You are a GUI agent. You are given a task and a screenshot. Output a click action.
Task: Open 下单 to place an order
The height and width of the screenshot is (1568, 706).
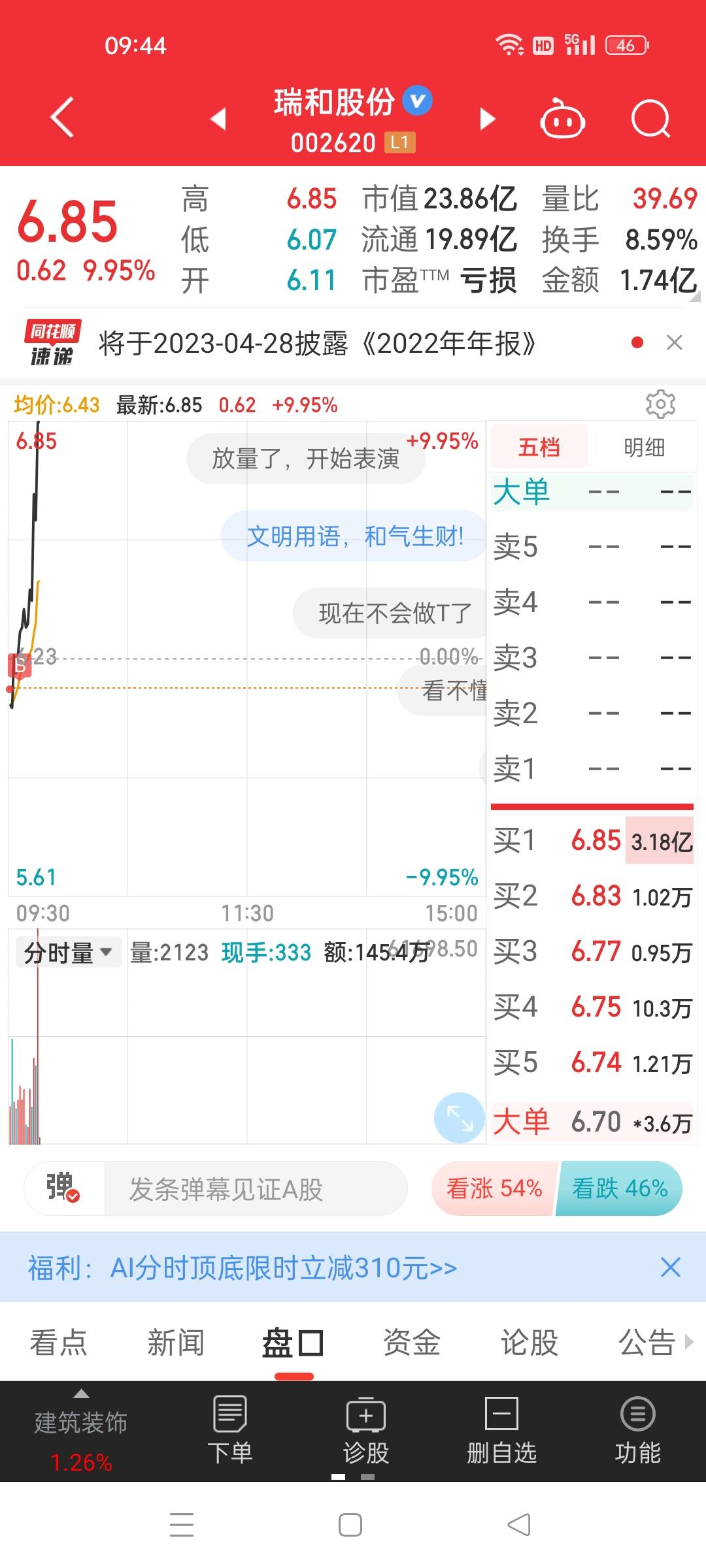tap(230, 1431)
